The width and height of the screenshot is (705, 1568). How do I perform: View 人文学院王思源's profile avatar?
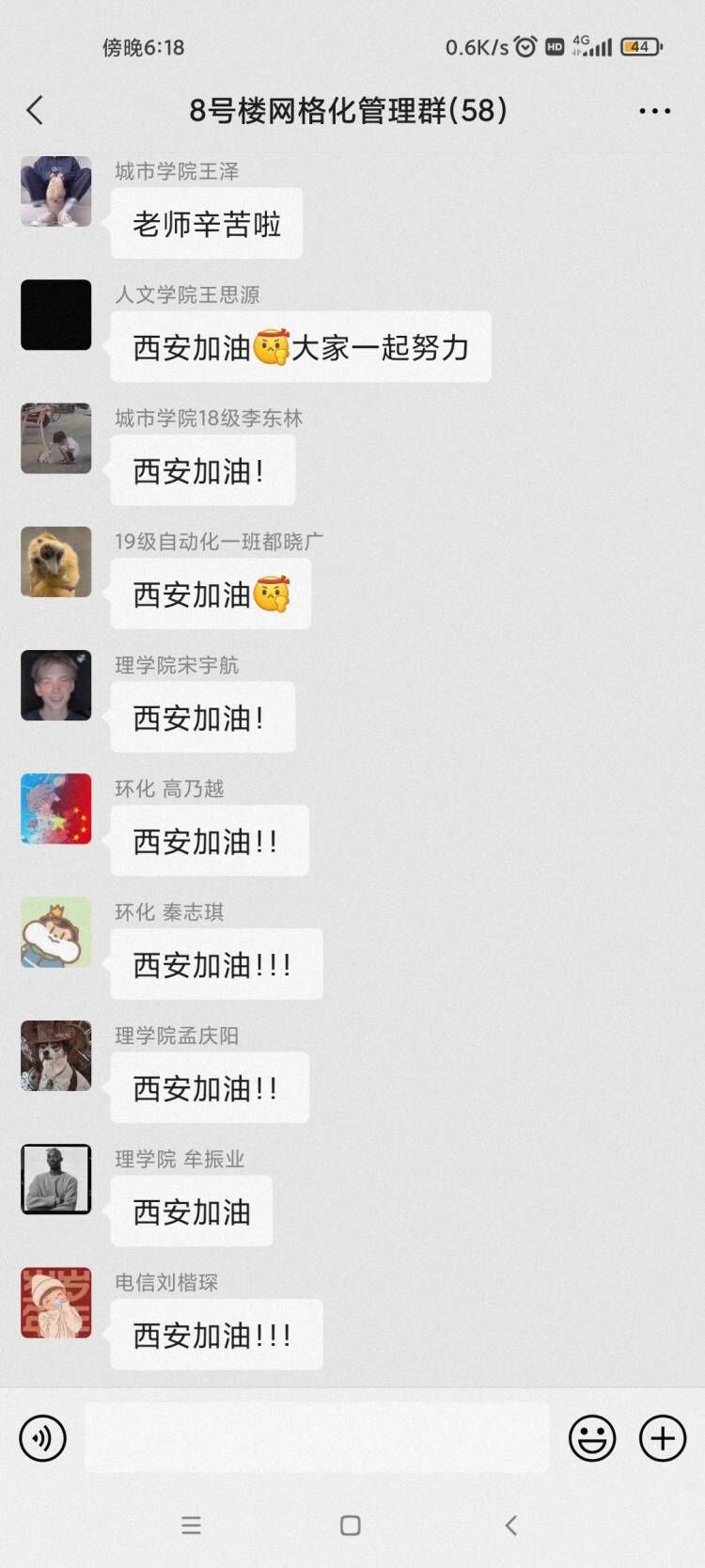56,315
